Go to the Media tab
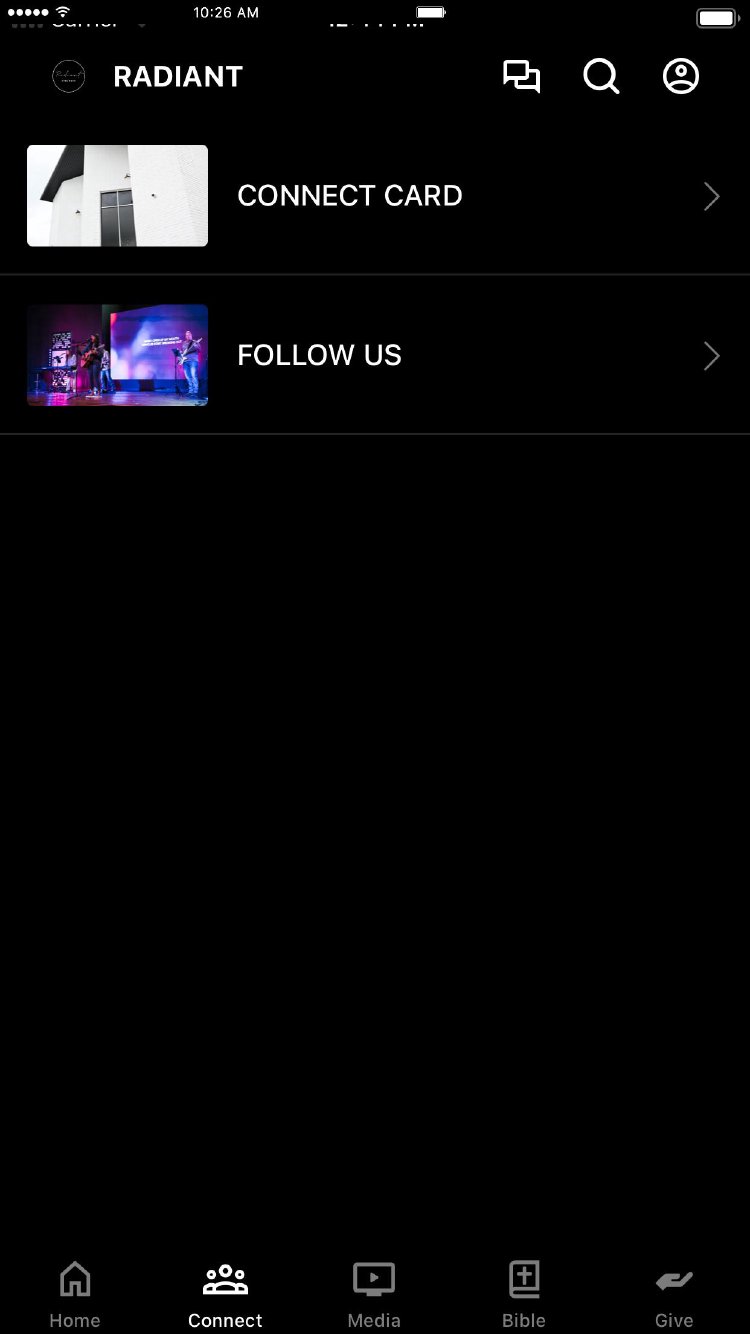The image size is (750, 1334). click(374, 1294)
